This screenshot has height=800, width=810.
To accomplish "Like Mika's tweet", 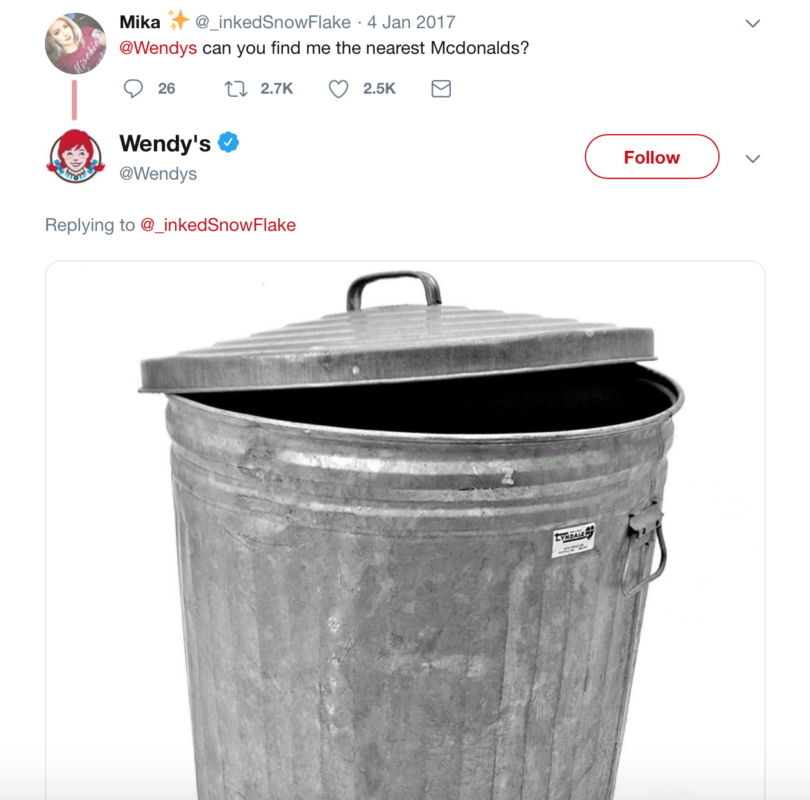I will pyautogui.click(x=339, y=89).
